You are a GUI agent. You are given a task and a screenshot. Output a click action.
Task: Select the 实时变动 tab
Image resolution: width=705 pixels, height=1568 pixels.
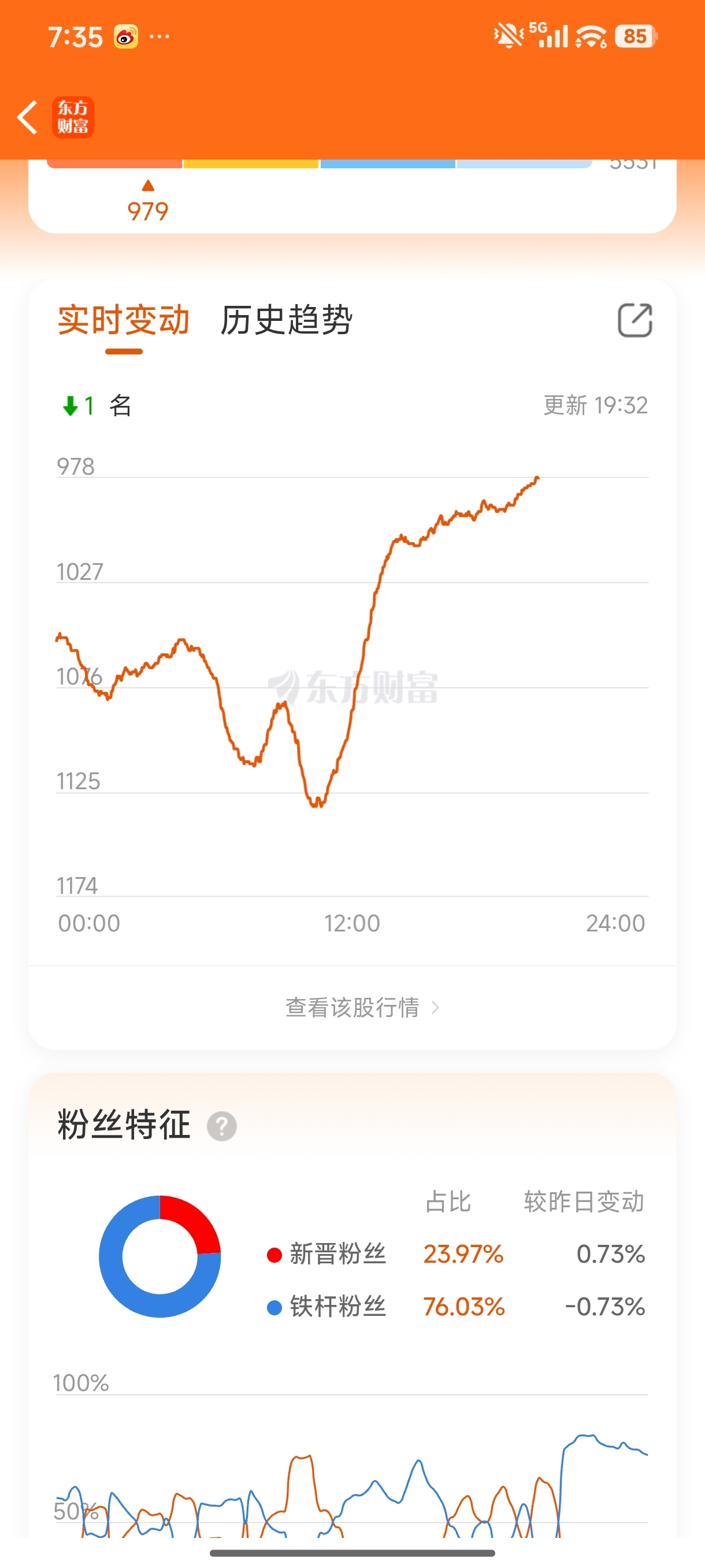(x=124, y=320)
